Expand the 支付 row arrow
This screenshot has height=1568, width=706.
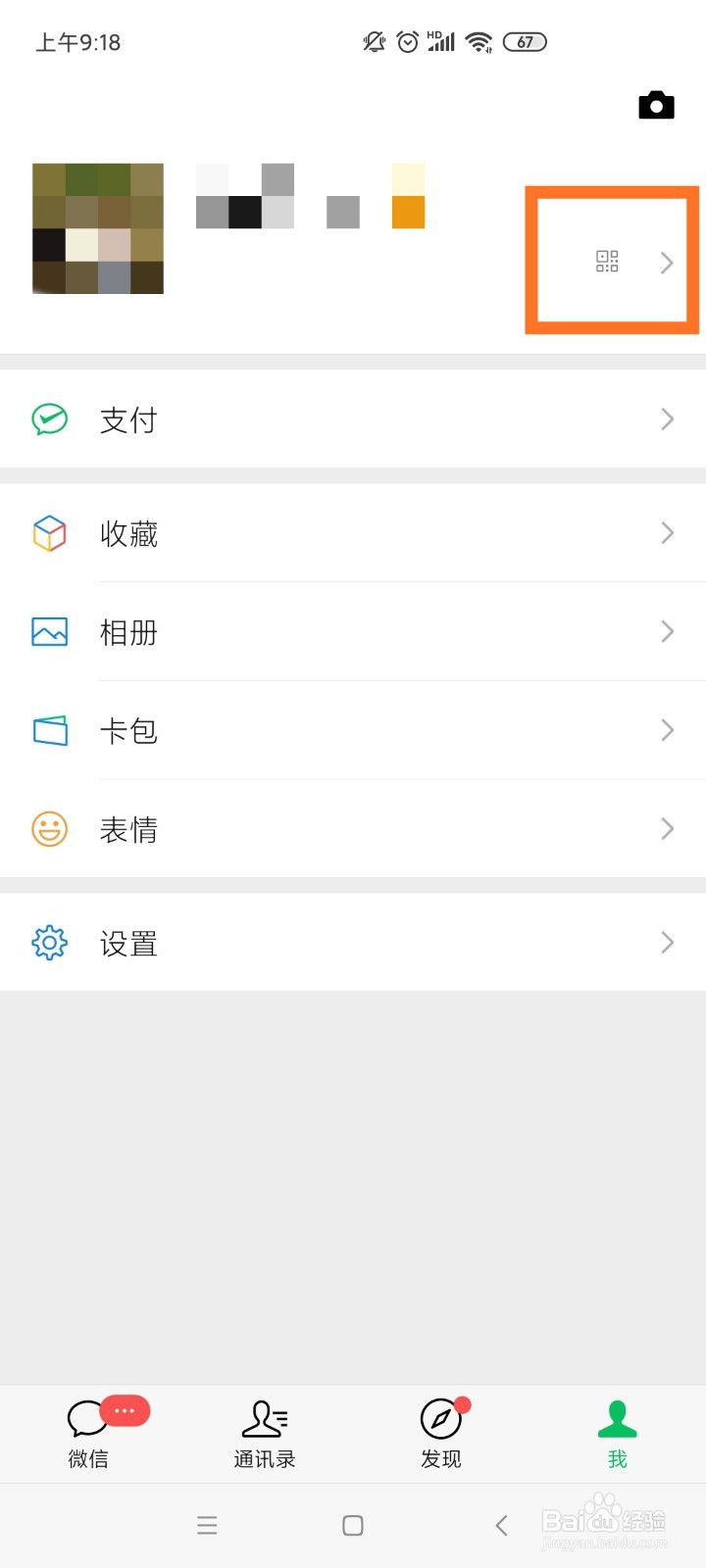(x=668, y=418)
